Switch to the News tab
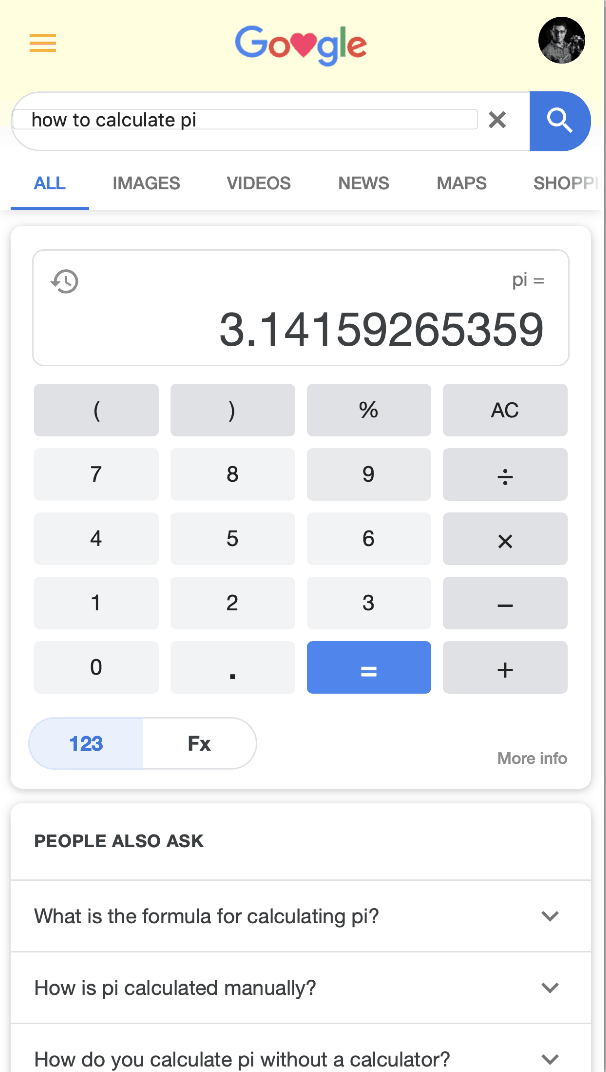 (363, 183)
